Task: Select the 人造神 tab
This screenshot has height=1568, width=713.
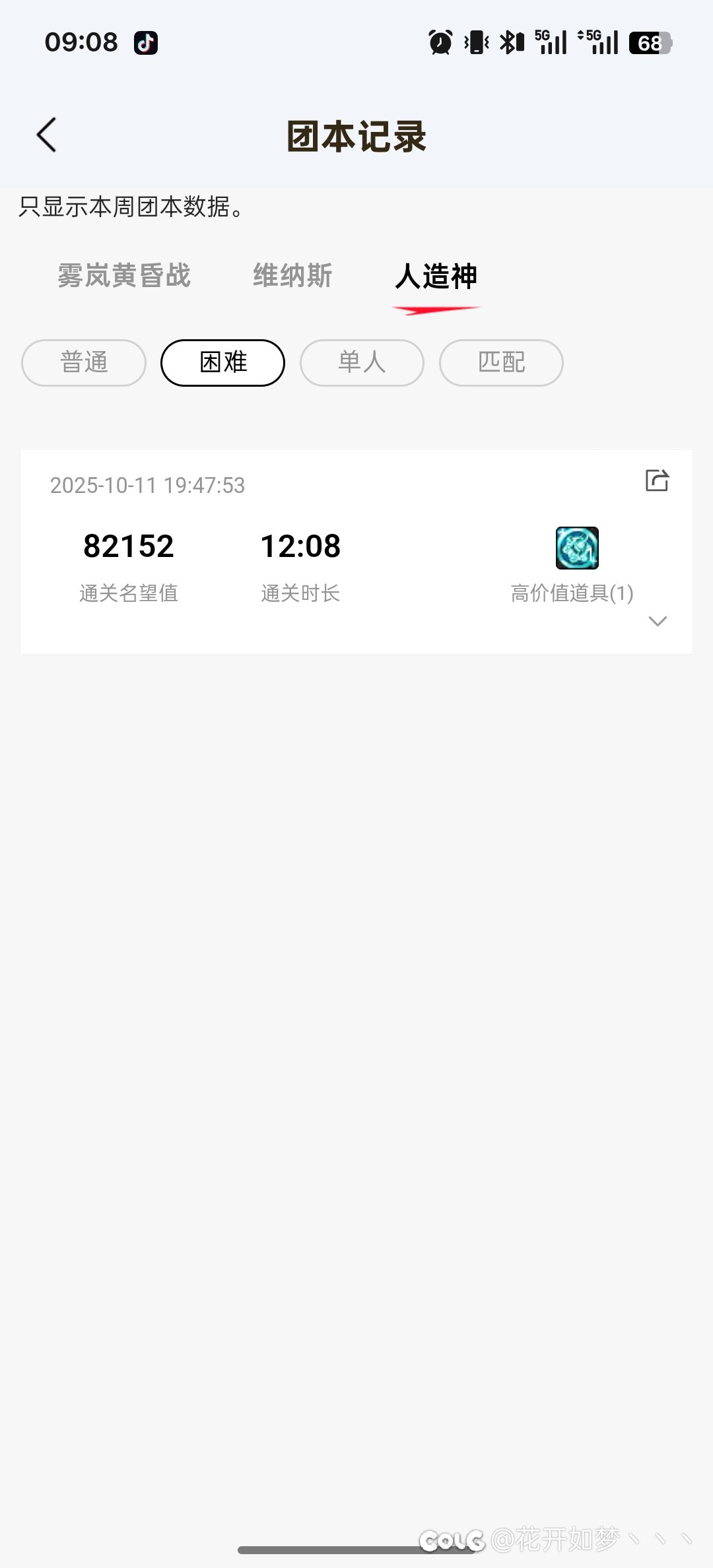Action: coord(436,277)
